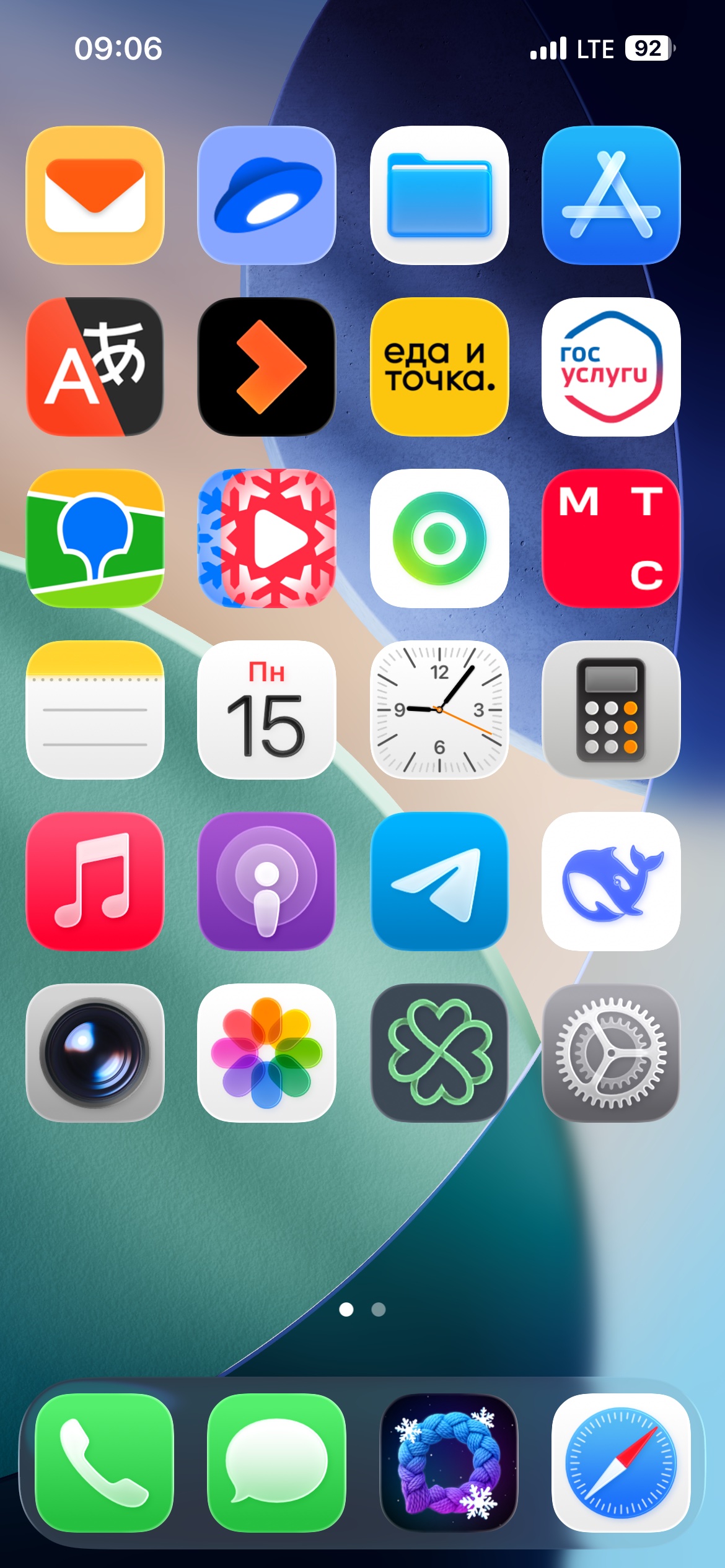Launch the 2GIS maps app
The image size is (725, 1568).
95,538
